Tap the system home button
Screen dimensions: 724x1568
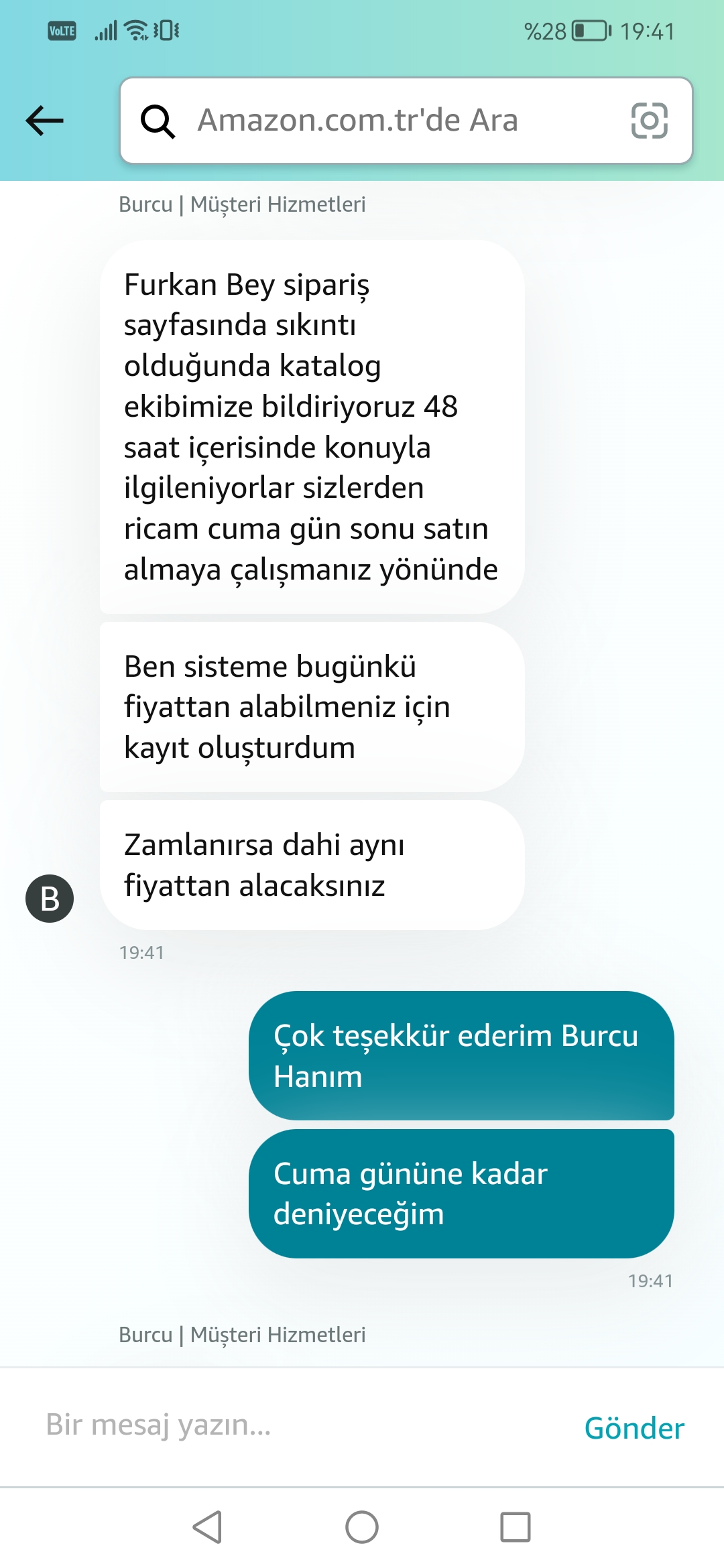[362, 1527]
